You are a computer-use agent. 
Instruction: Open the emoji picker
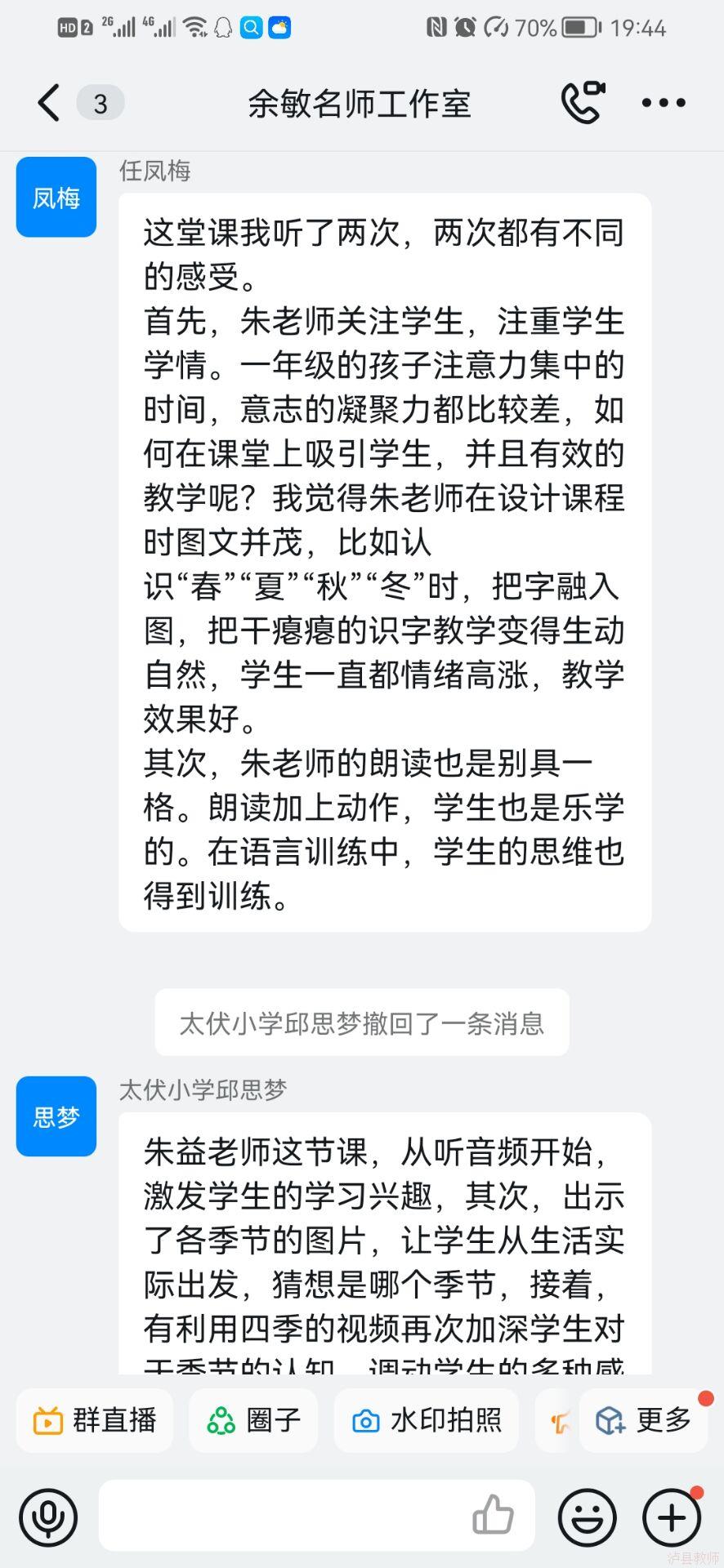(587, 1518)
